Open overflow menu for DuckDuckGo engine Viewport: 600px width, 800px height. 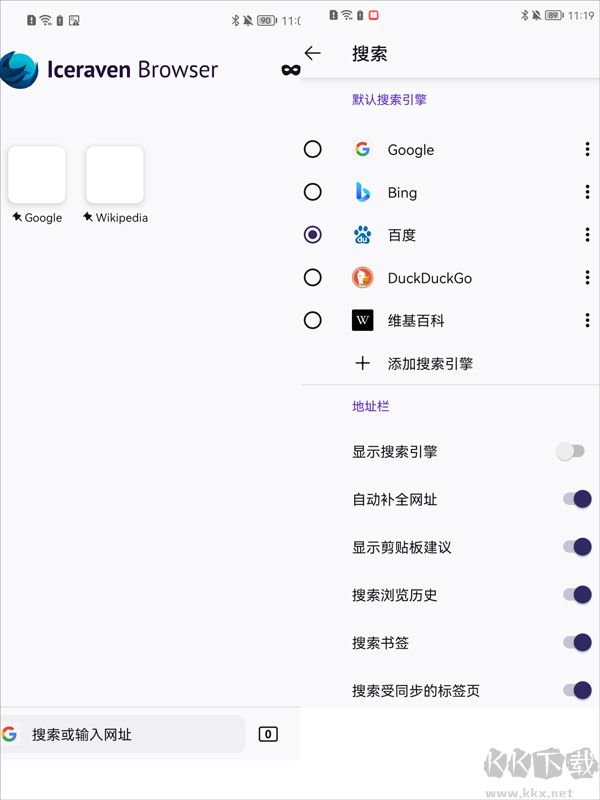click(587, 277)
